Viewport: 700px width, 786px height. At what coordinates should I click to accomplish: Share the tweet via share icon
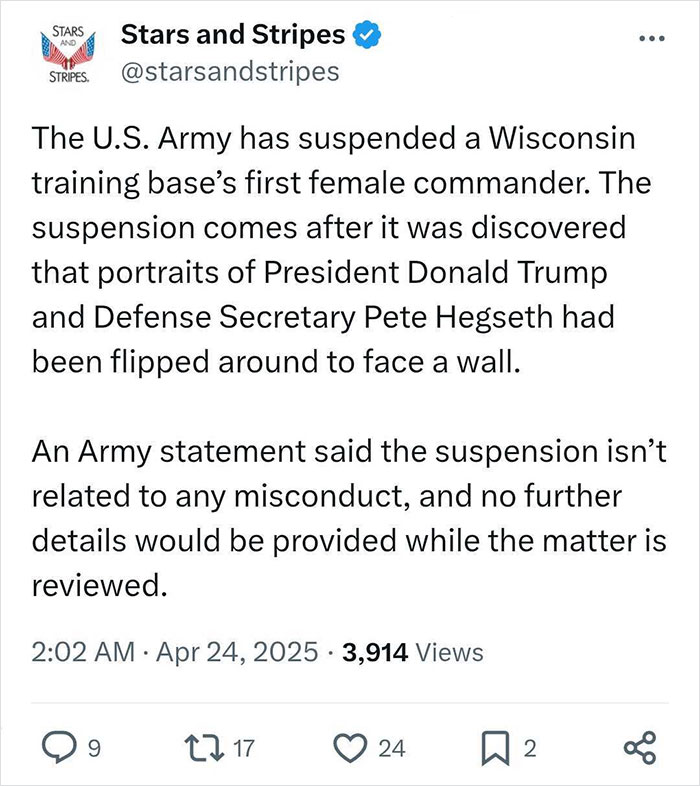click(x=640, y=746)
